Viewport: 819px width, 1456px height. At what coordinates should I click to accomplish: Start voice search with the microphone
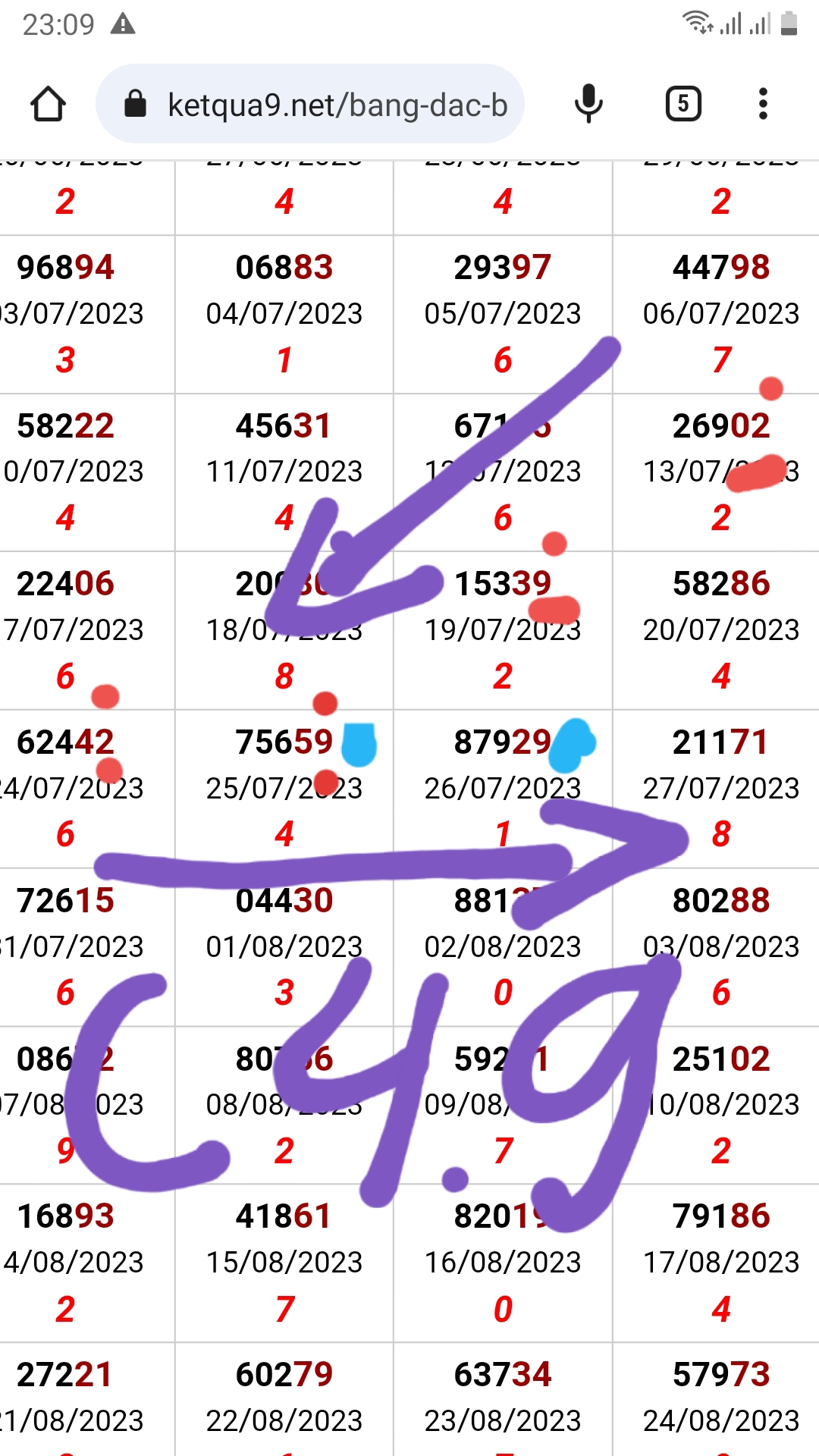click(588, 104)
